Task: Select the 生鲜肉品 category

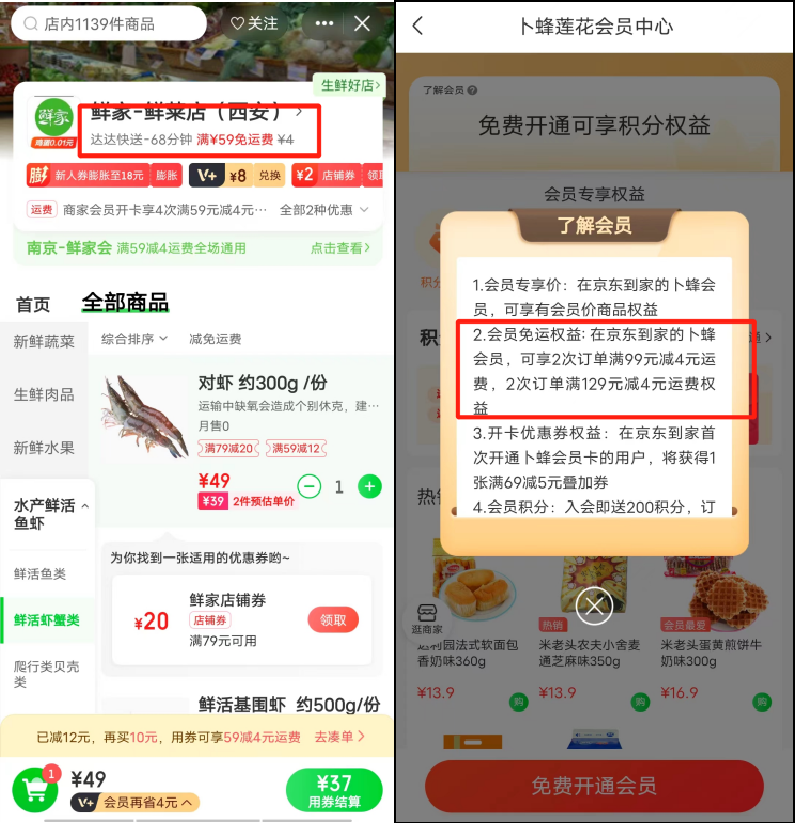Action: pyautogui.click(x=44, y=394)
